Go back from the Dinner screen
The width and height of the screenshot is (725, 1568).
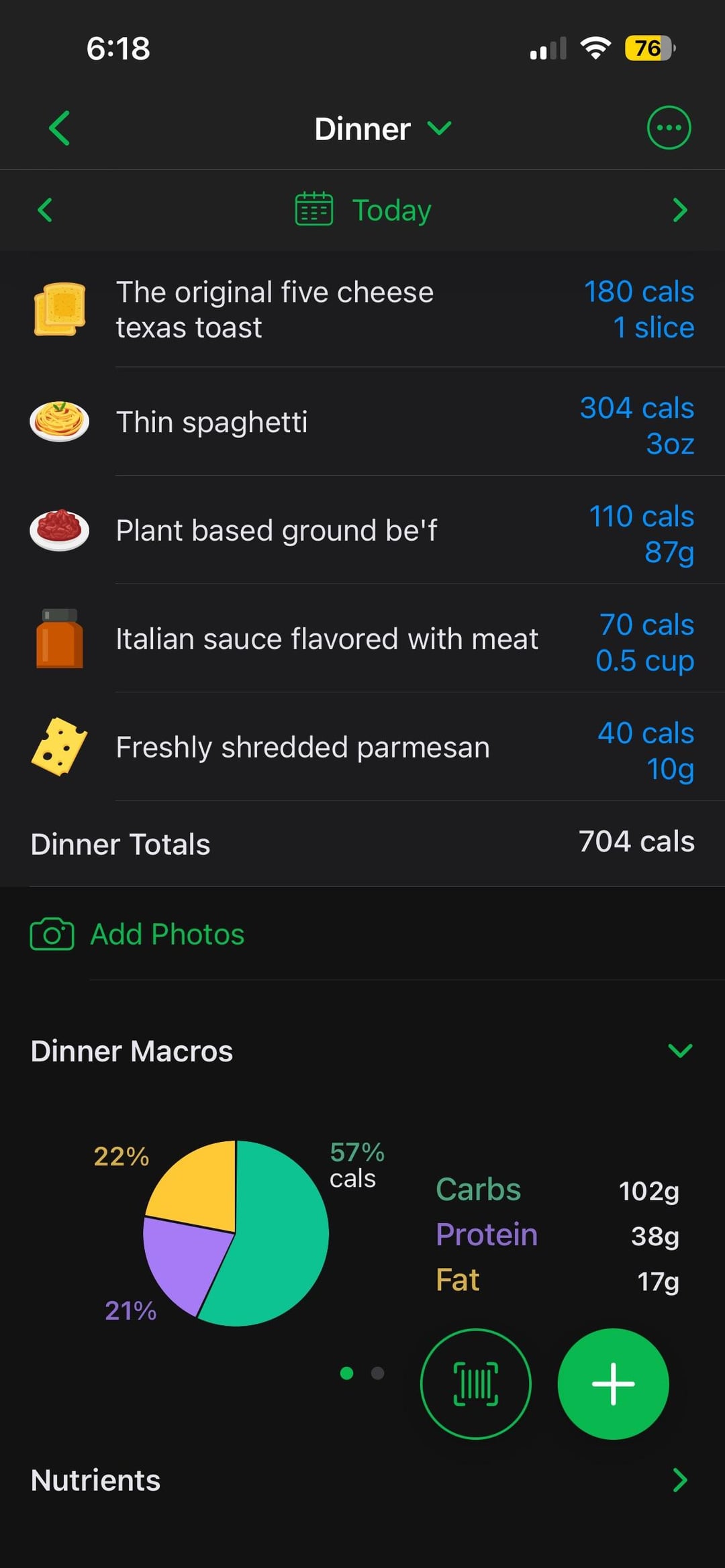click(x=60, y=128)
